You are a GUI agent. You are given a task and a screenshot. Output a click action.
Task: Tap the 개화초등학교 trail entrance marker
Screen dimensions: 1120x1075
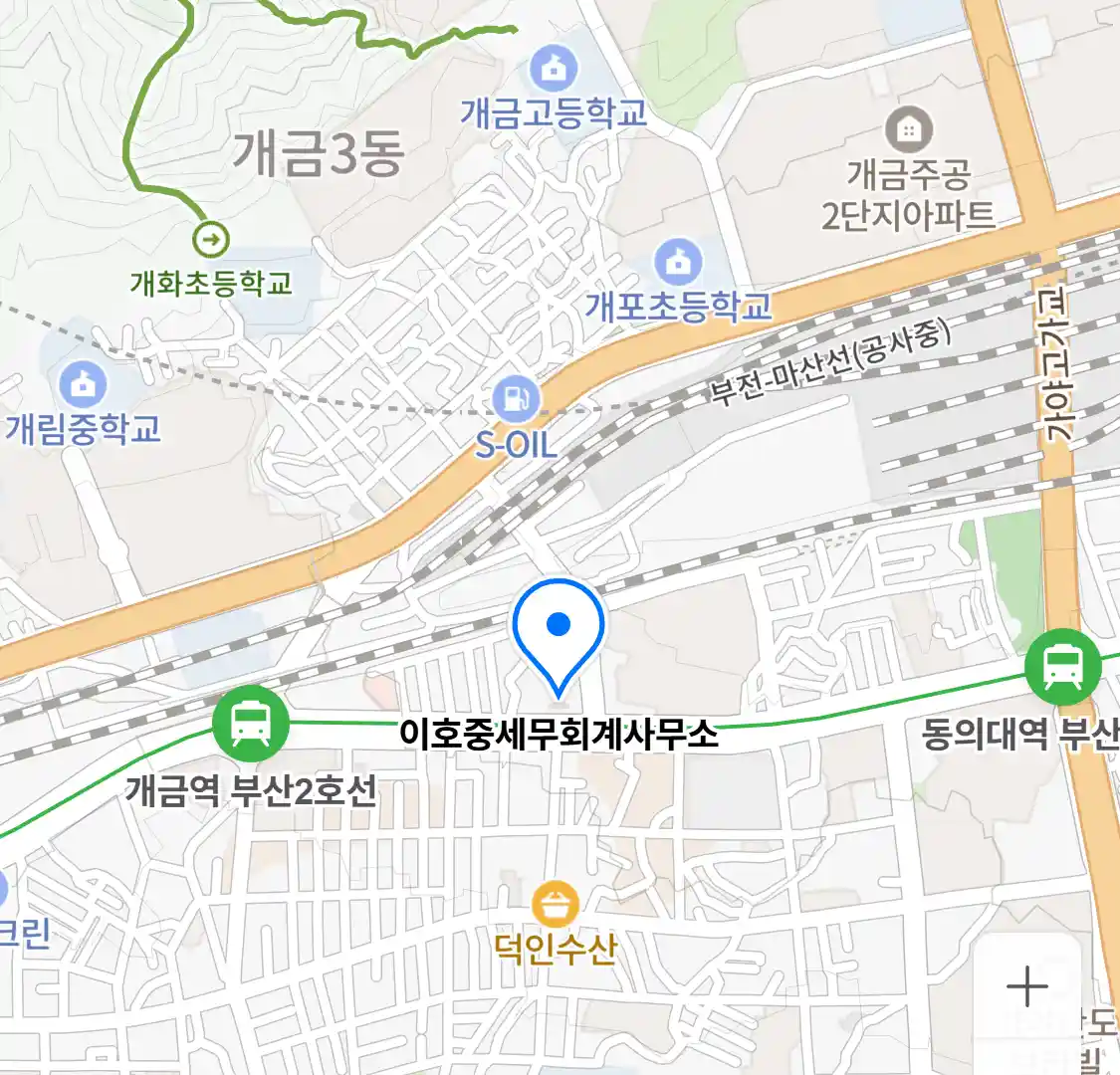[x=210, y=239]
